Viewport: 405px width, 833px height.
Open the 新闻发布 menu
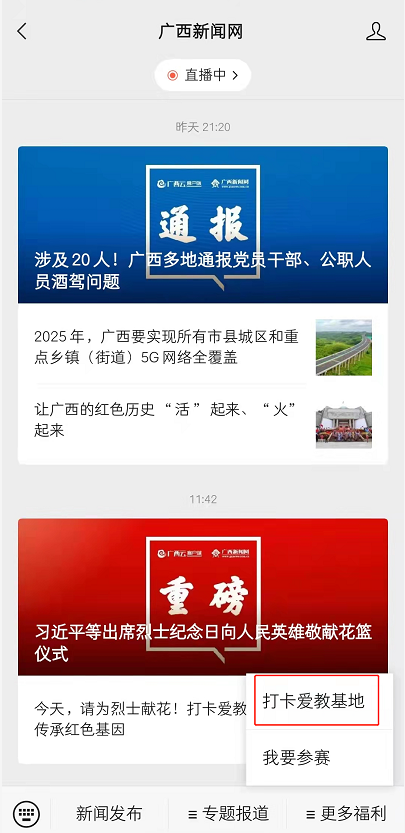[109, 813]
